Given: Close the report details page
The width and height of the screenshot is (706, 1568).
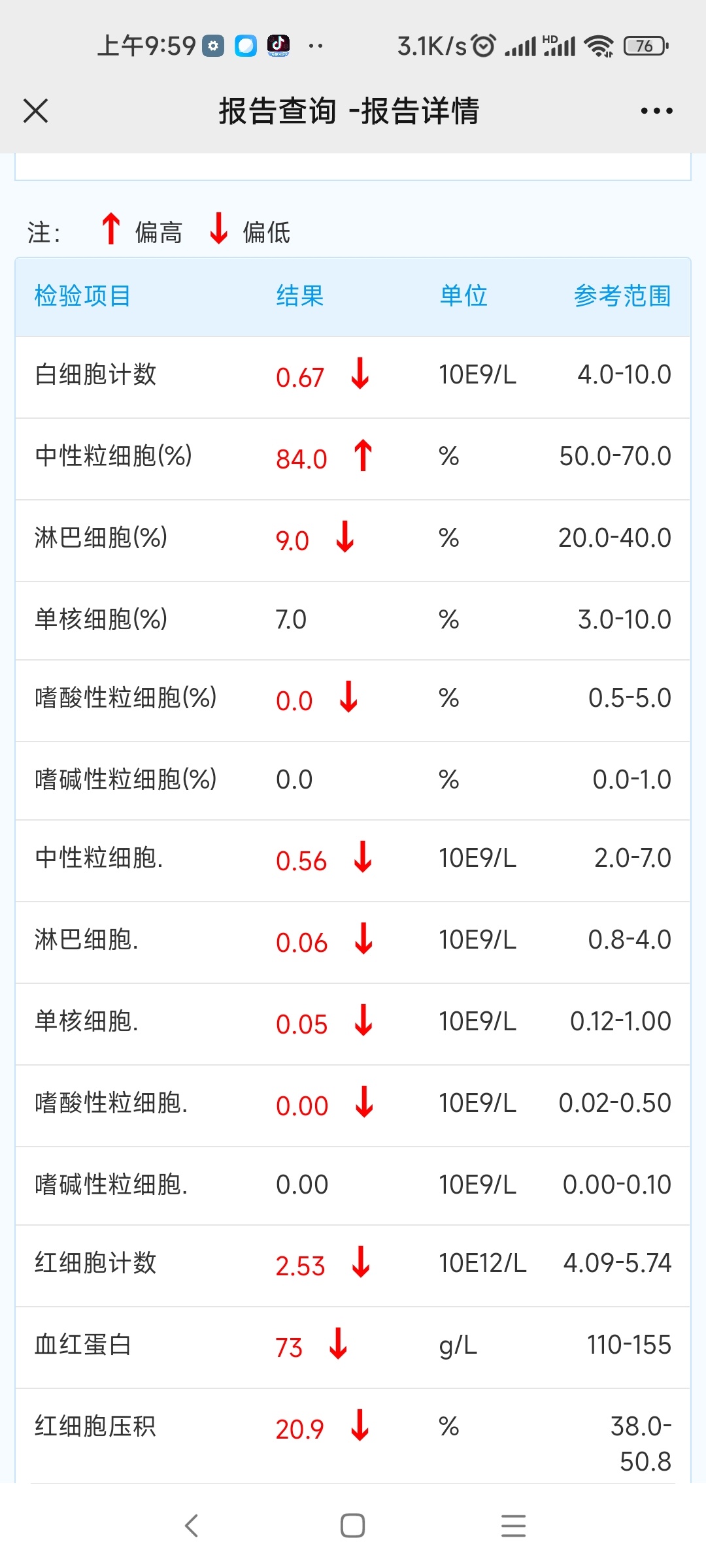Looking at the screenshot, I should (x=35, y=110).
